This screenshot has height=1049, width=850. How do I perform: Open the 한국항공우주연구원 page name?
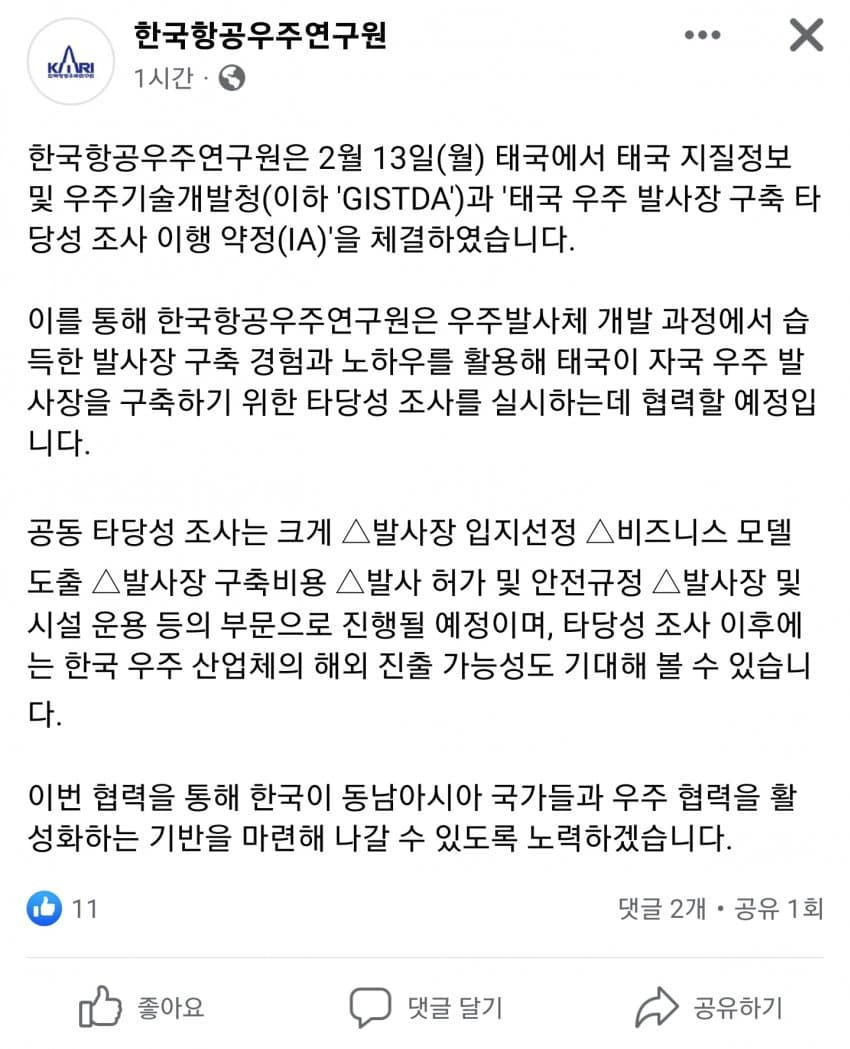point(259,36)
